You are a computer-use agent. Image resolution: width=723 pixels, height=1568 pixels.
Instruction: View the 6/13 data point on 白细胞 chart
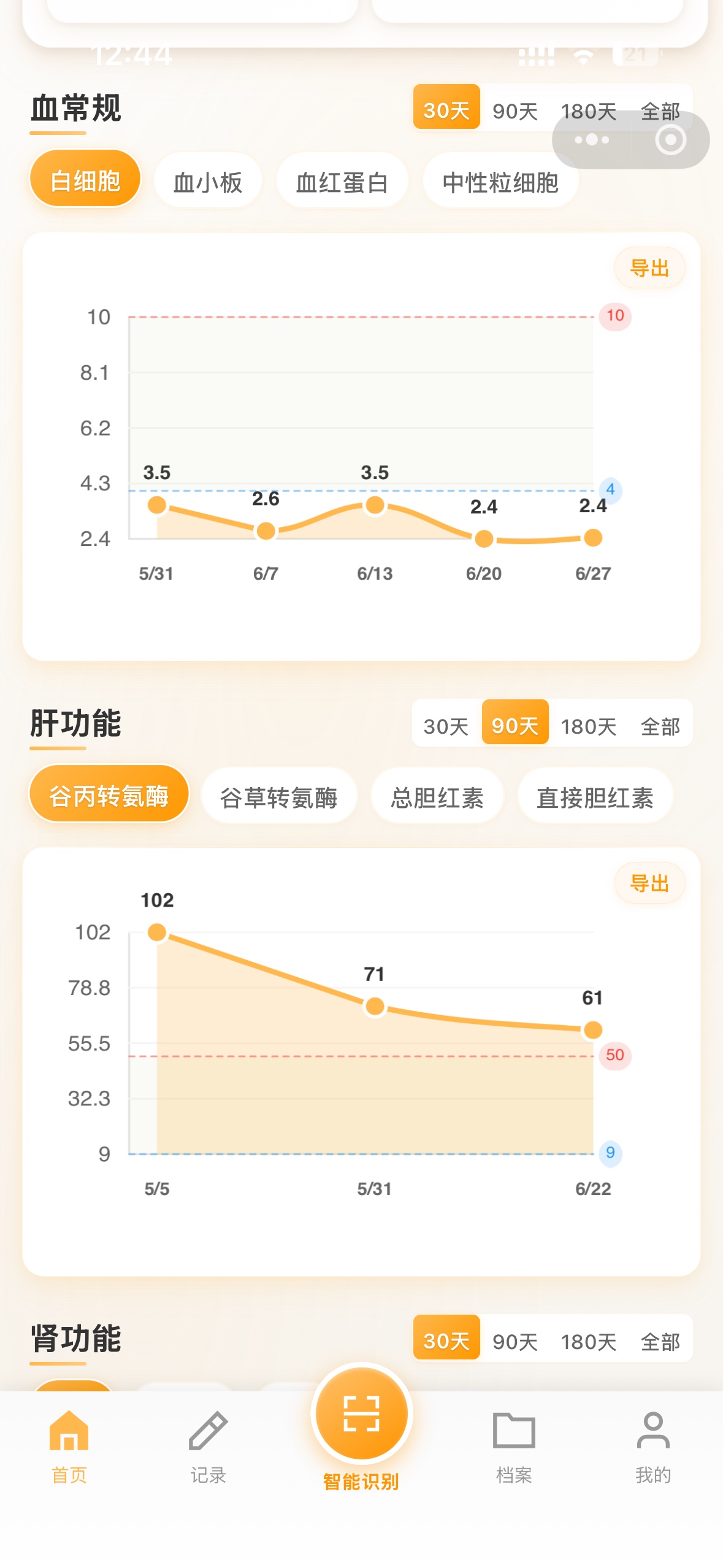pyautogui.click(x=375, y=505)
